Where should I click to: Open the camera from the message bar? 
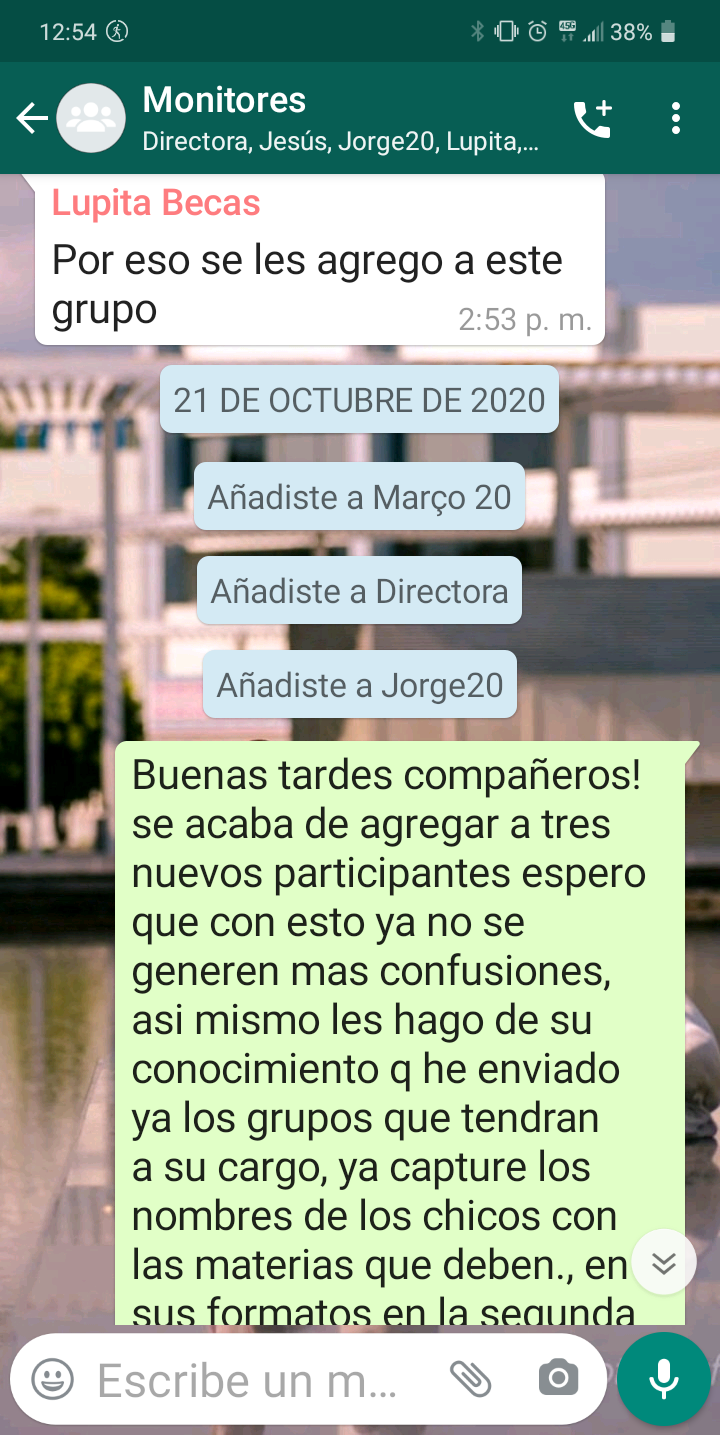click(558, 1380)
